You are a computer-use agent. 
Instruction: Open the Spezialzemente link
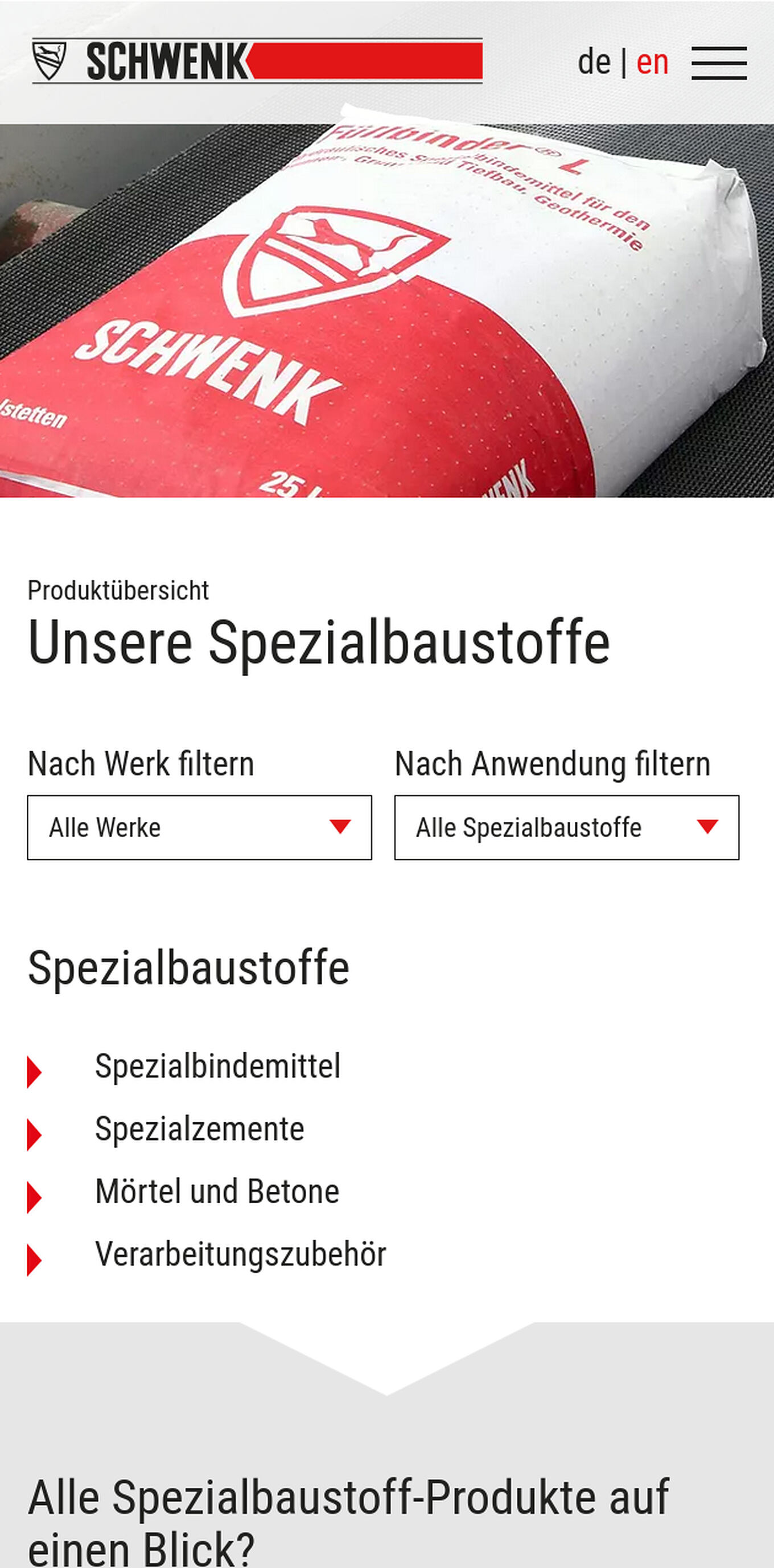click(199, 1129)
